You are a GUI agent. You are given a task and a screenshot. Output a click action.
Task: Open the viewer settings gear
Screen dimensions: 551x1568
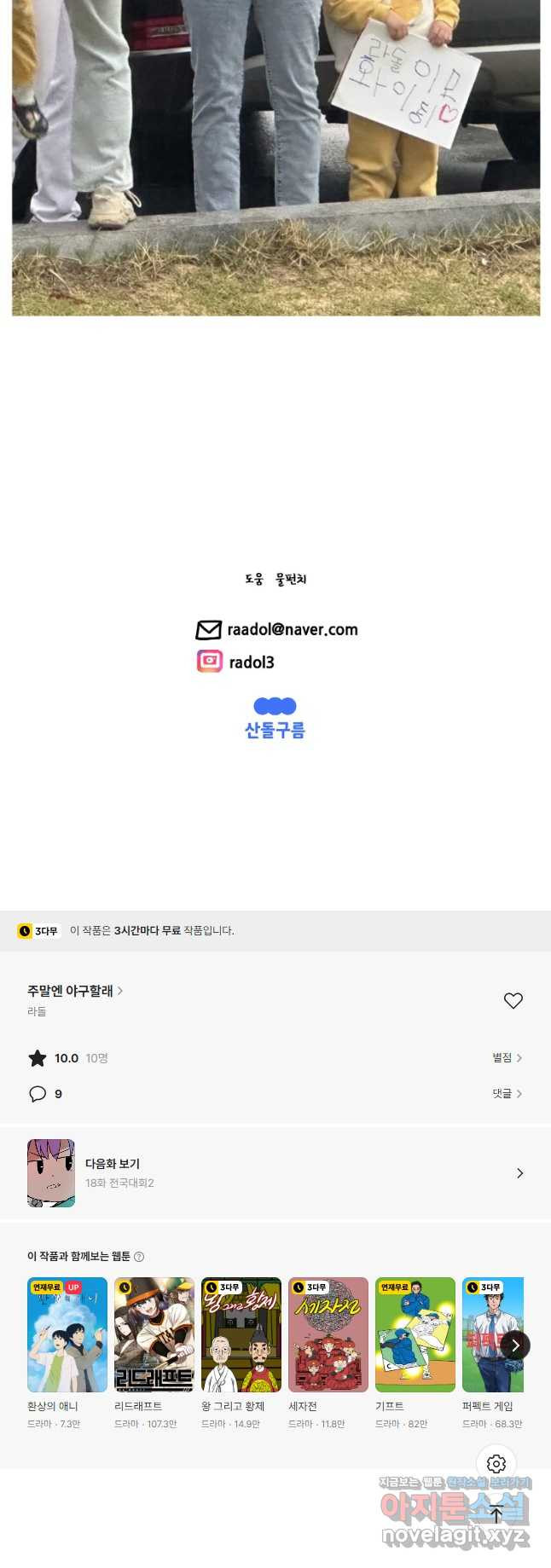496,1464
